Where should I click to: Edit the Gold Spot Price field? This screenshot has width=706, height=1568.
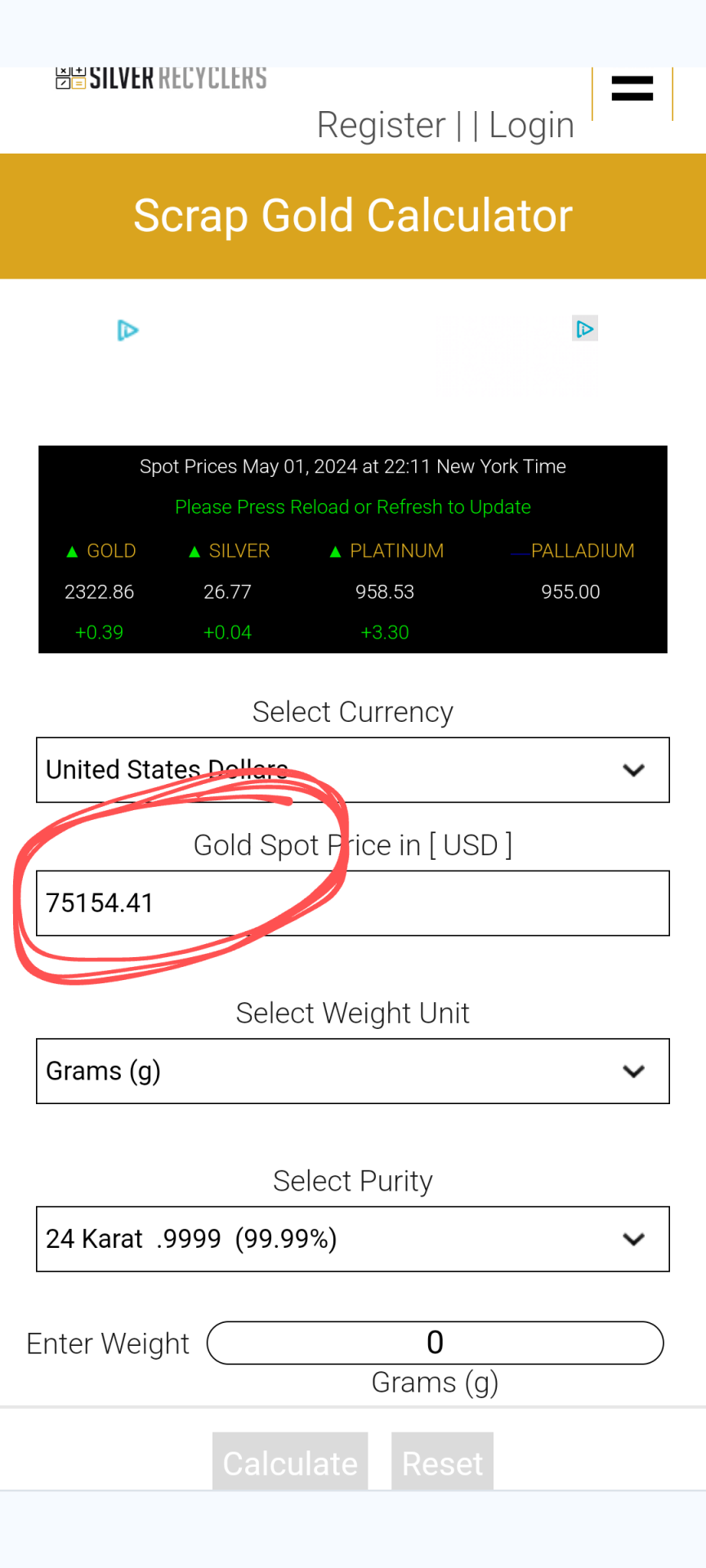[x=352, y=903]
